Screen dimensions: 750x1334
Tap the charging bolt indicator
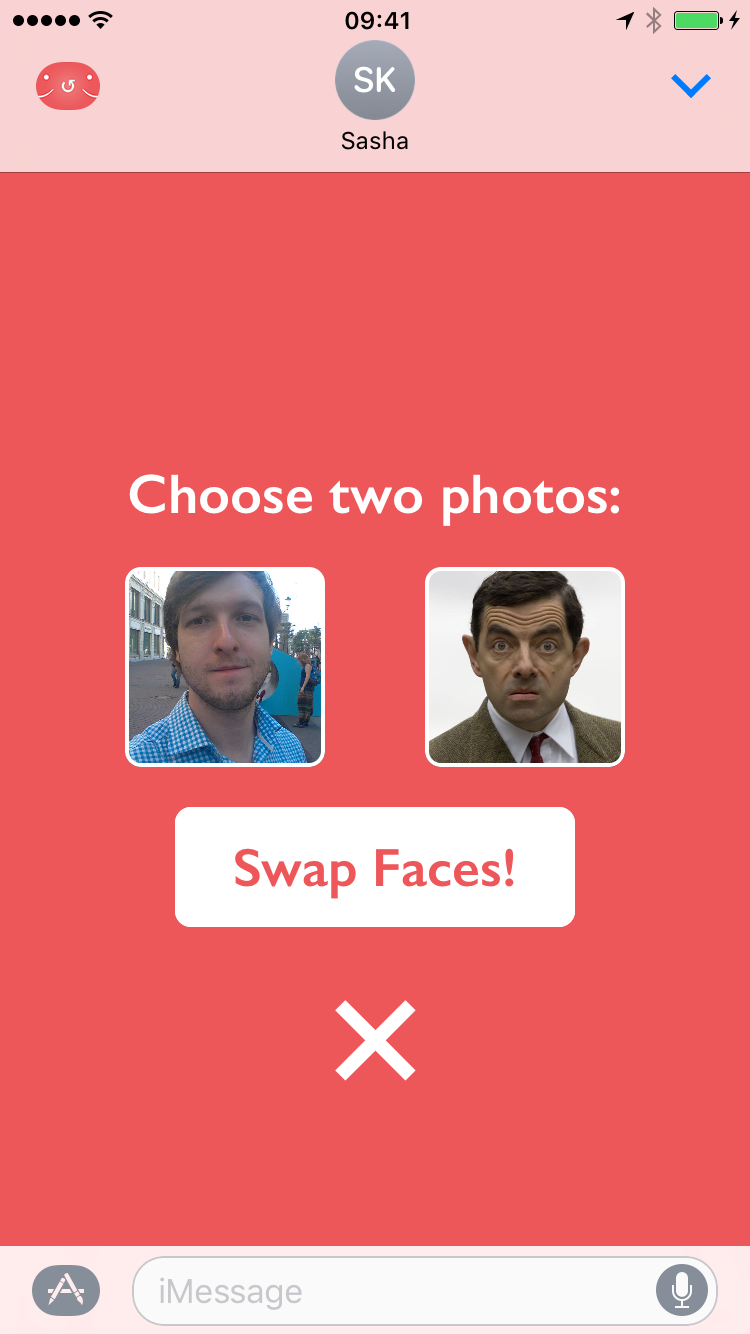point(736,18)
